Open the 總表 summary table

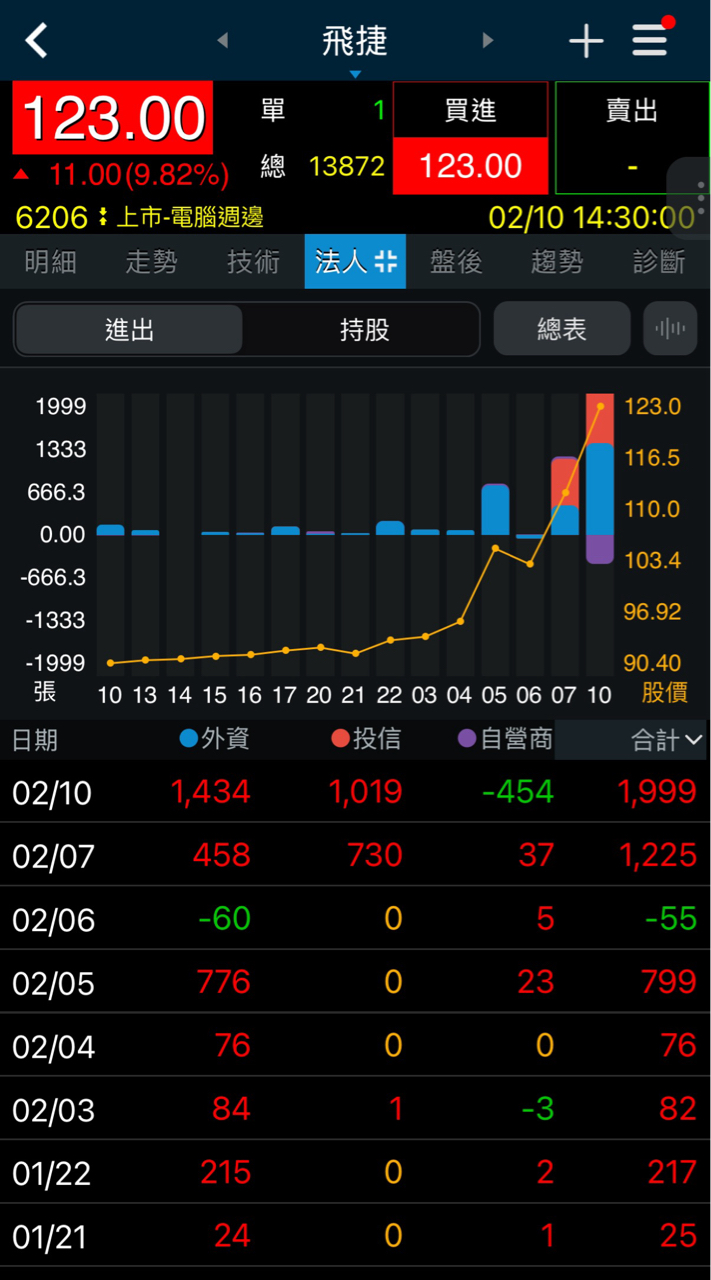point(562,329)
